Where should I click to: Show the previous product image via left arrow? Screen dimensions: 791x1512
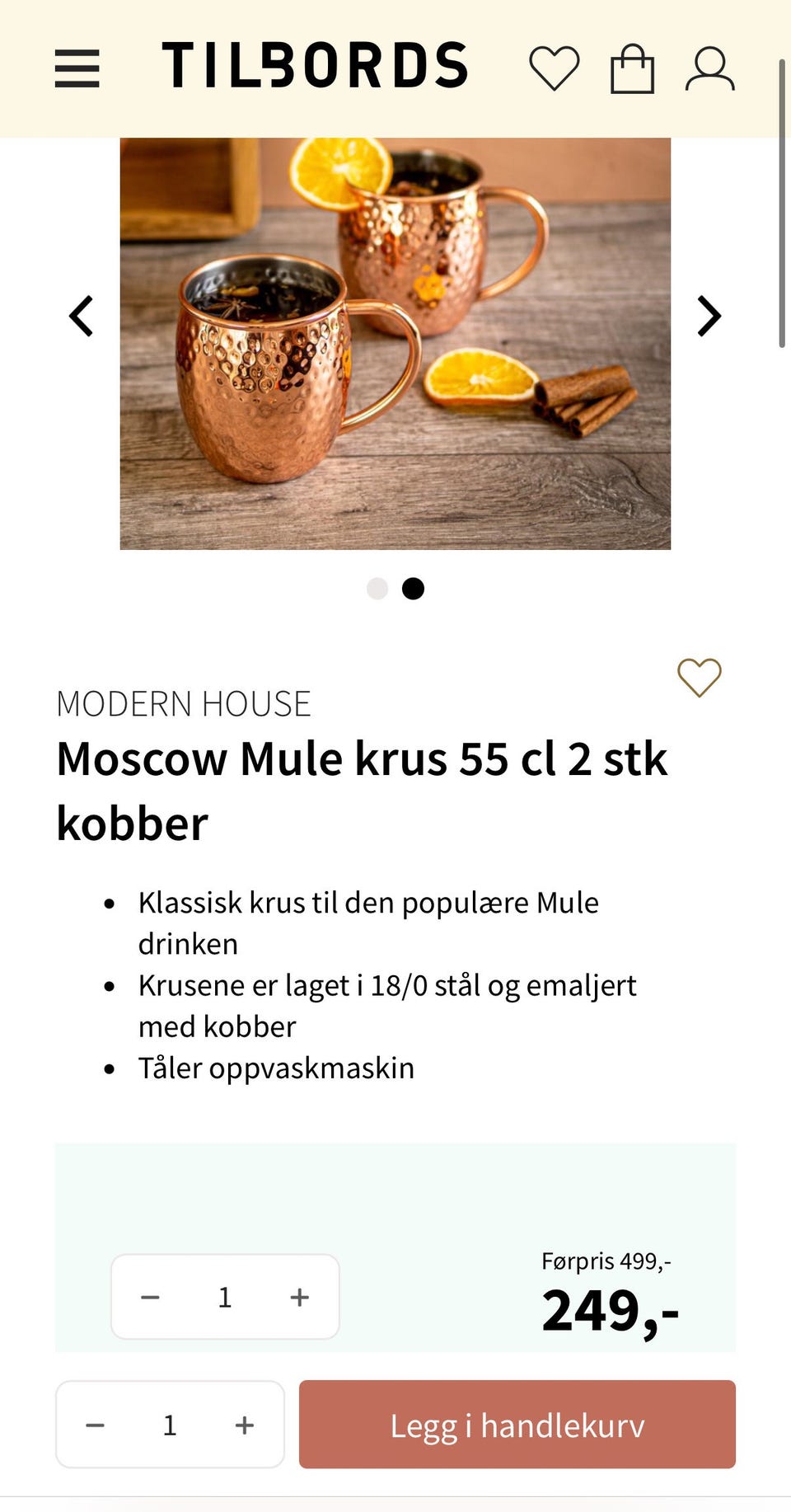[82, 316]
